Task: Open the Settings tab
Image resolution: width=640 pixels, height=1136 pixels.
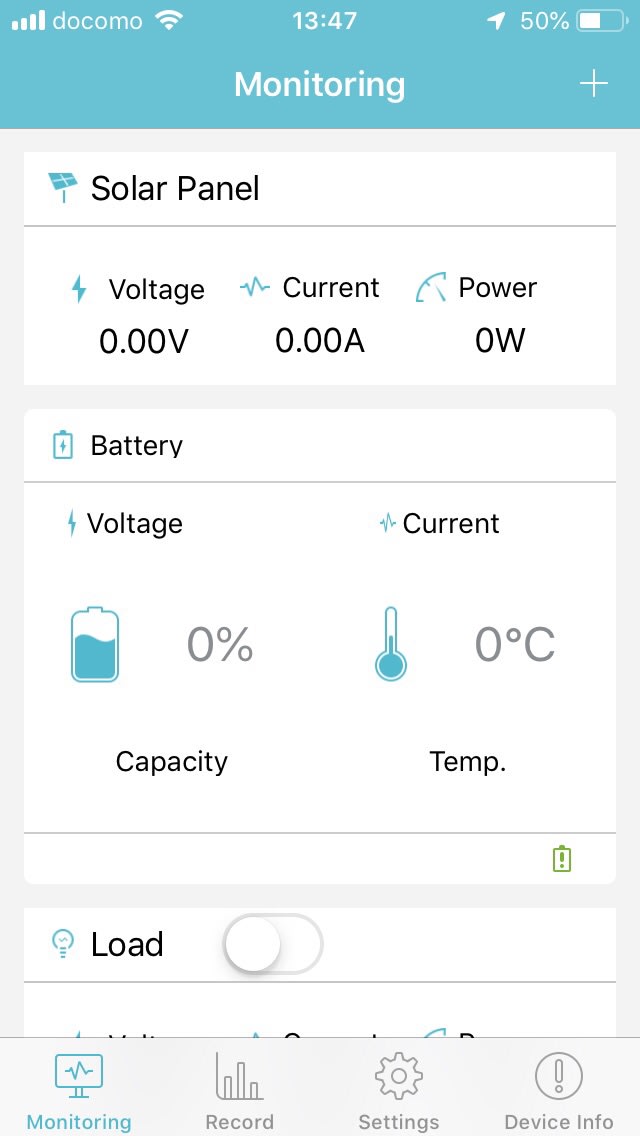Action: tap(399, 1090)
